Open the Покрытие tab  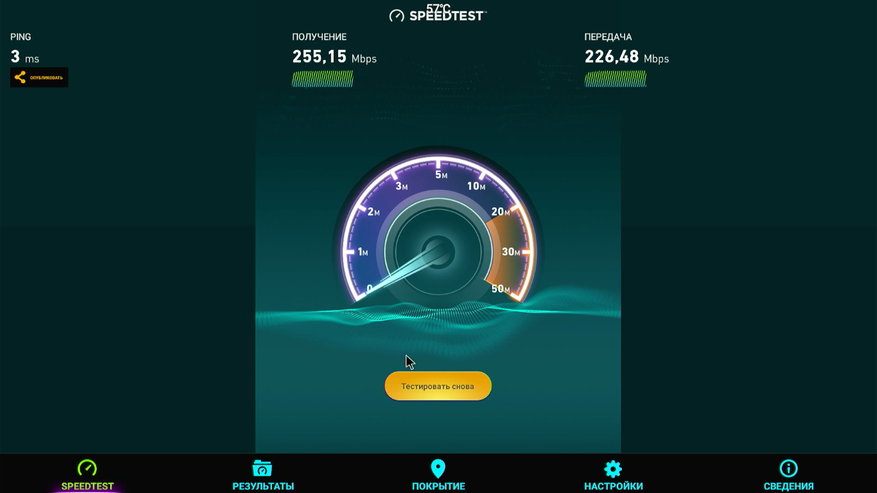point(438,474)
